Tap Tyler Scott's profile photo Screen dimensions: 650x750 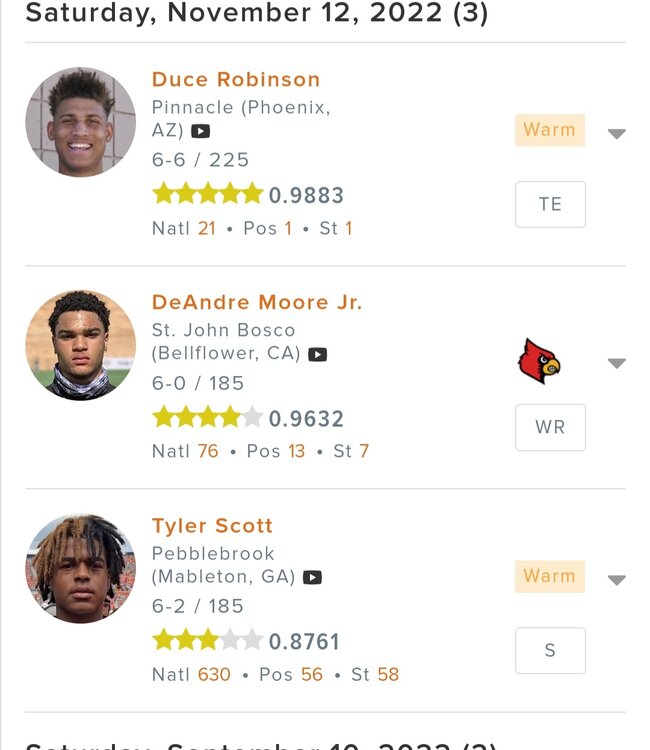80,568
